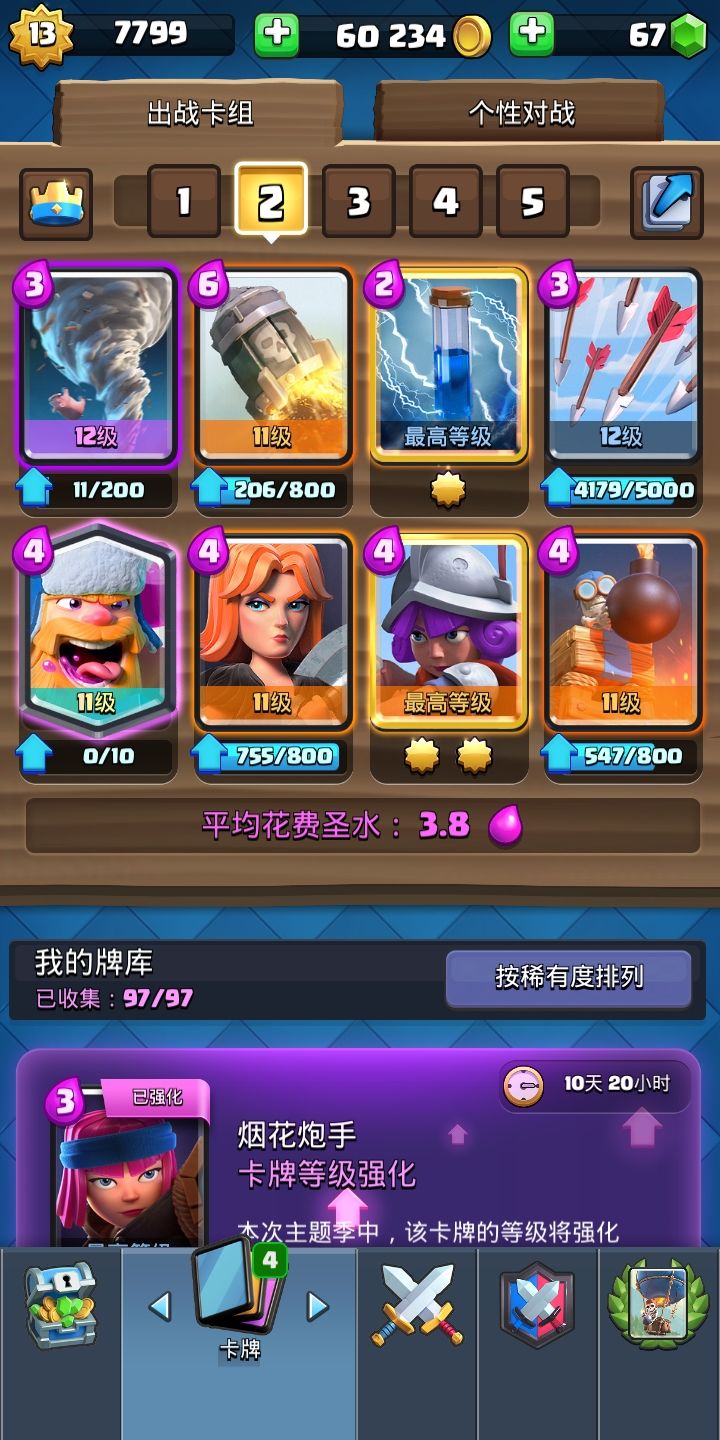This screenshot has width=720, height=1440.
Task: Select deck slot 5
Action: (x=532, y=201)
